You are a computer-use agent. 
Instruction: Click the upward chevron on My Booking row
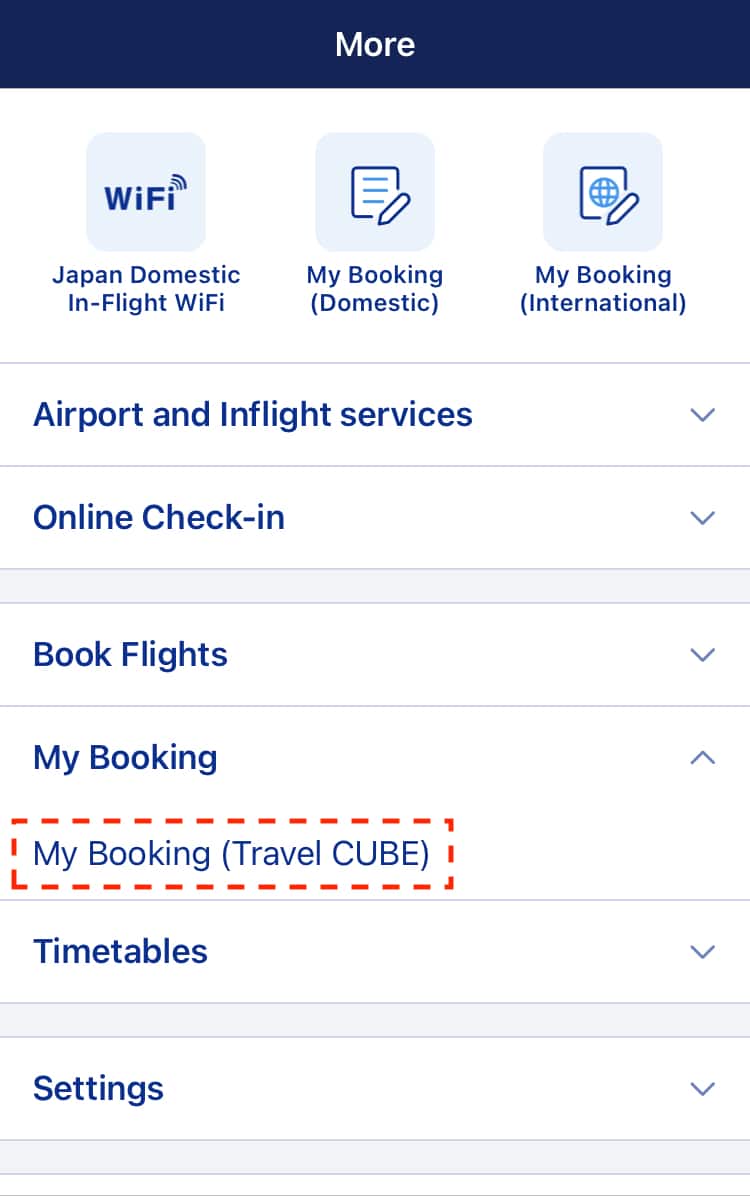pos(702,758)
